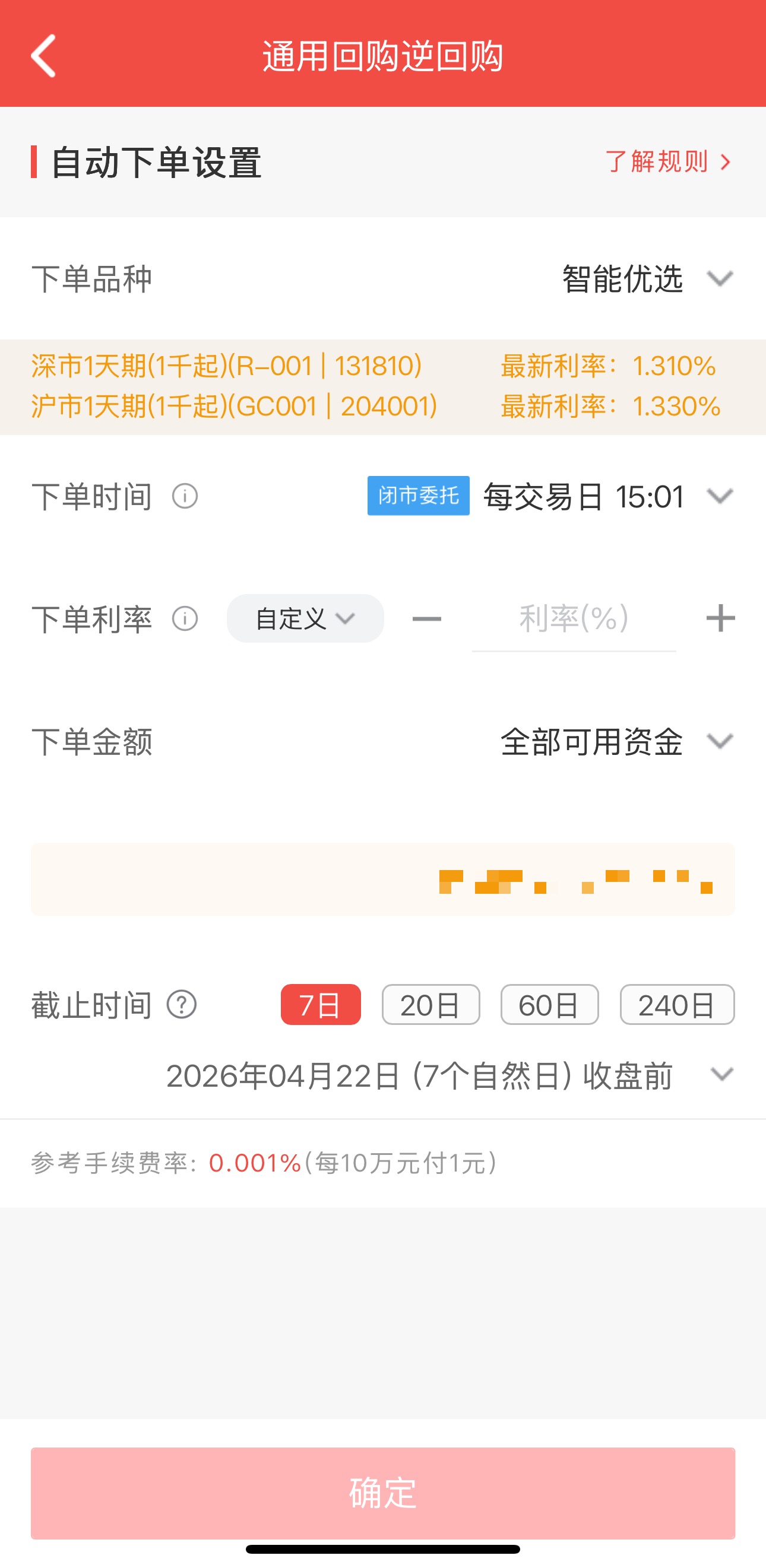Confirm settings with 确定 button
The image size is (766, 1568).
click(383, 1493)
